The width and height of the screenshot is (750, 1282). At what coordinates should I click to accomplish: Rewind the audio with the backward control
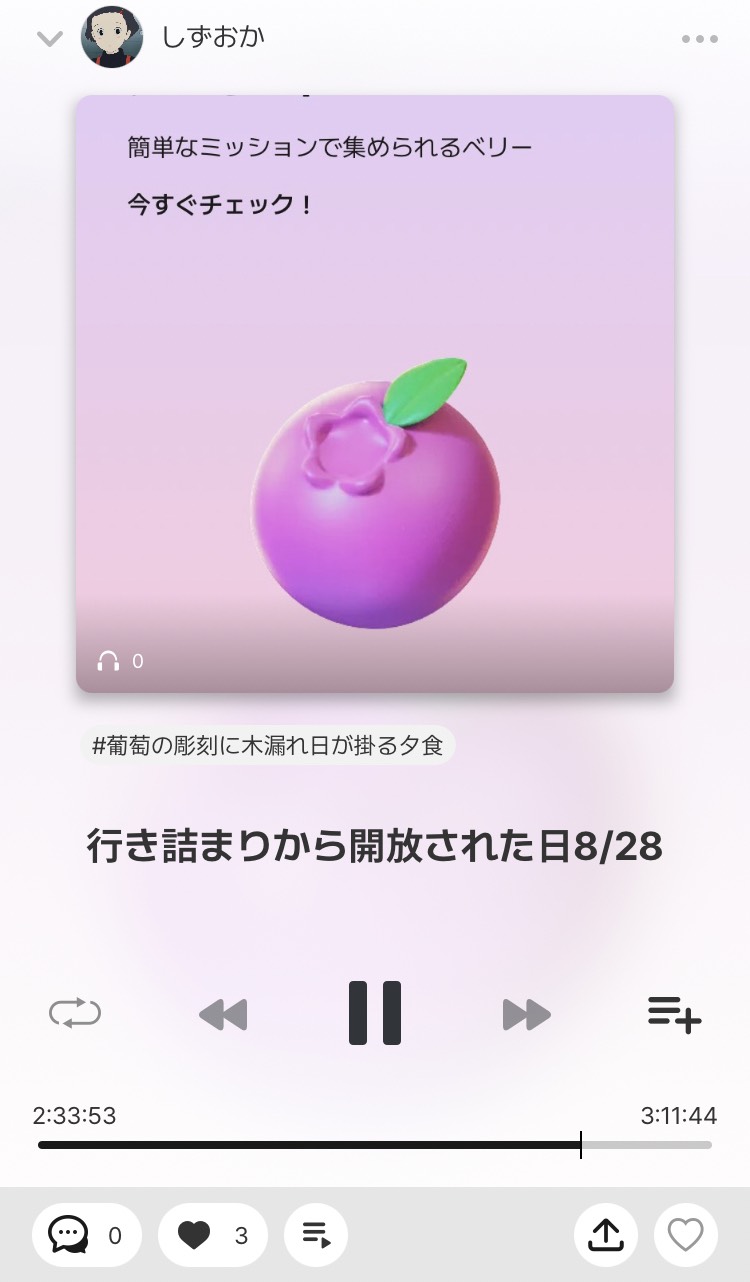[x=225, y=1014]
